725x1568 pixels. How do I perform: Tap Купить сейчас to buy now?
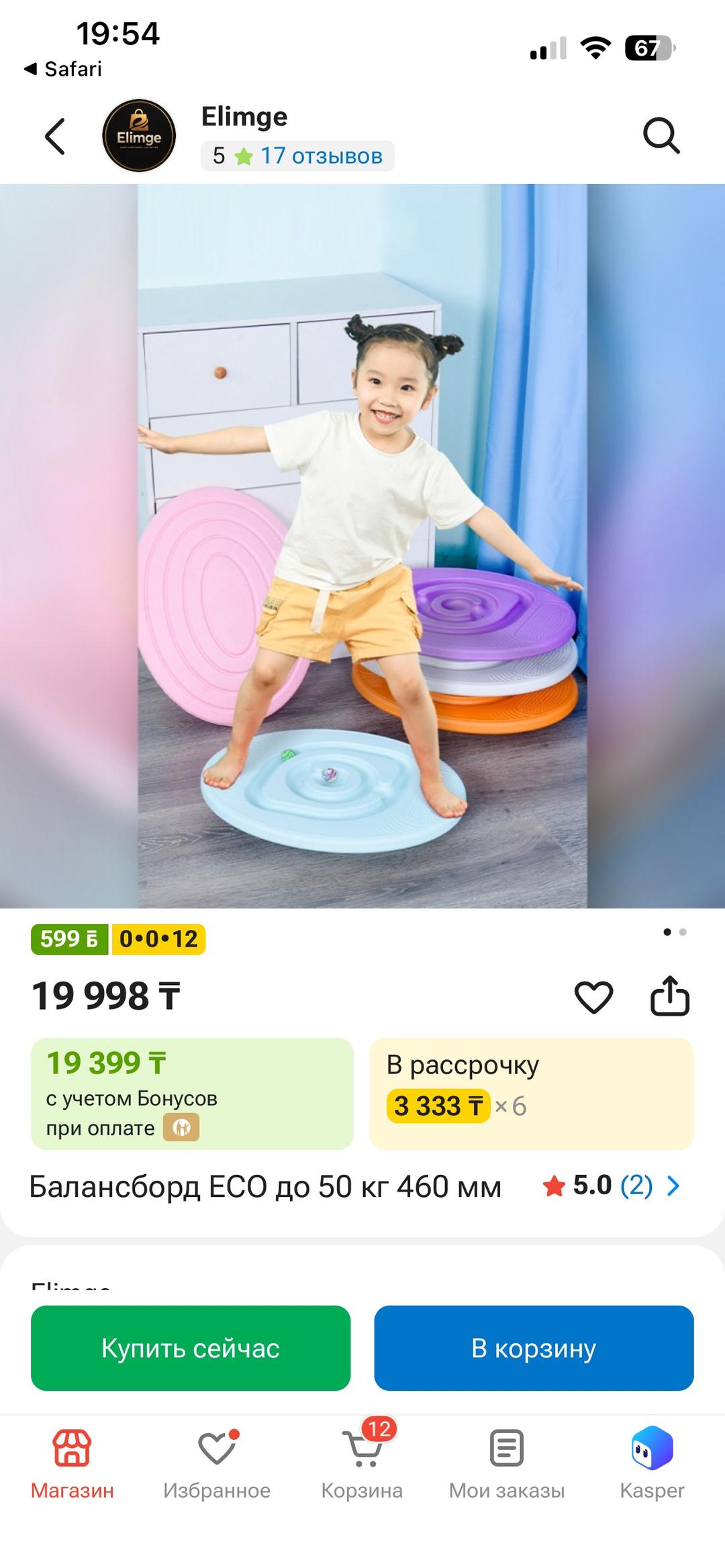coord(191,1348)
